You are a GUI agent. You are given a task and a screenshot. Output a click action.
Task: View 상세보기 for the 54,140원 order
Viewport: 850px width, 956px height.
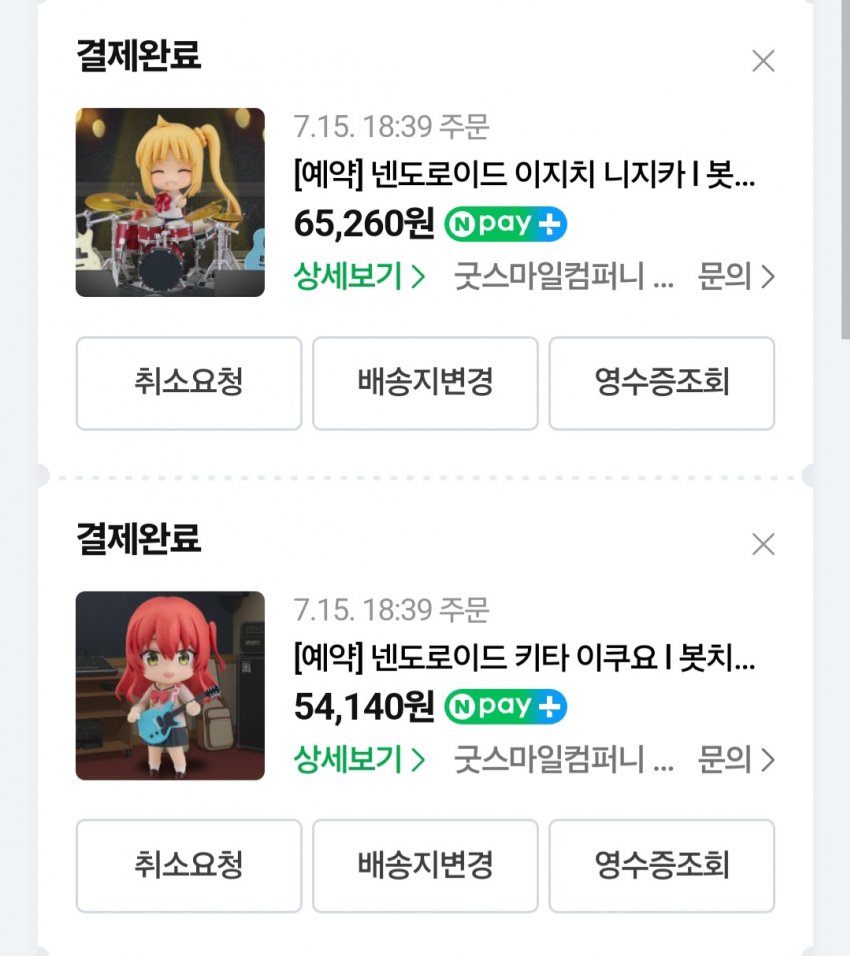point(360,760)
